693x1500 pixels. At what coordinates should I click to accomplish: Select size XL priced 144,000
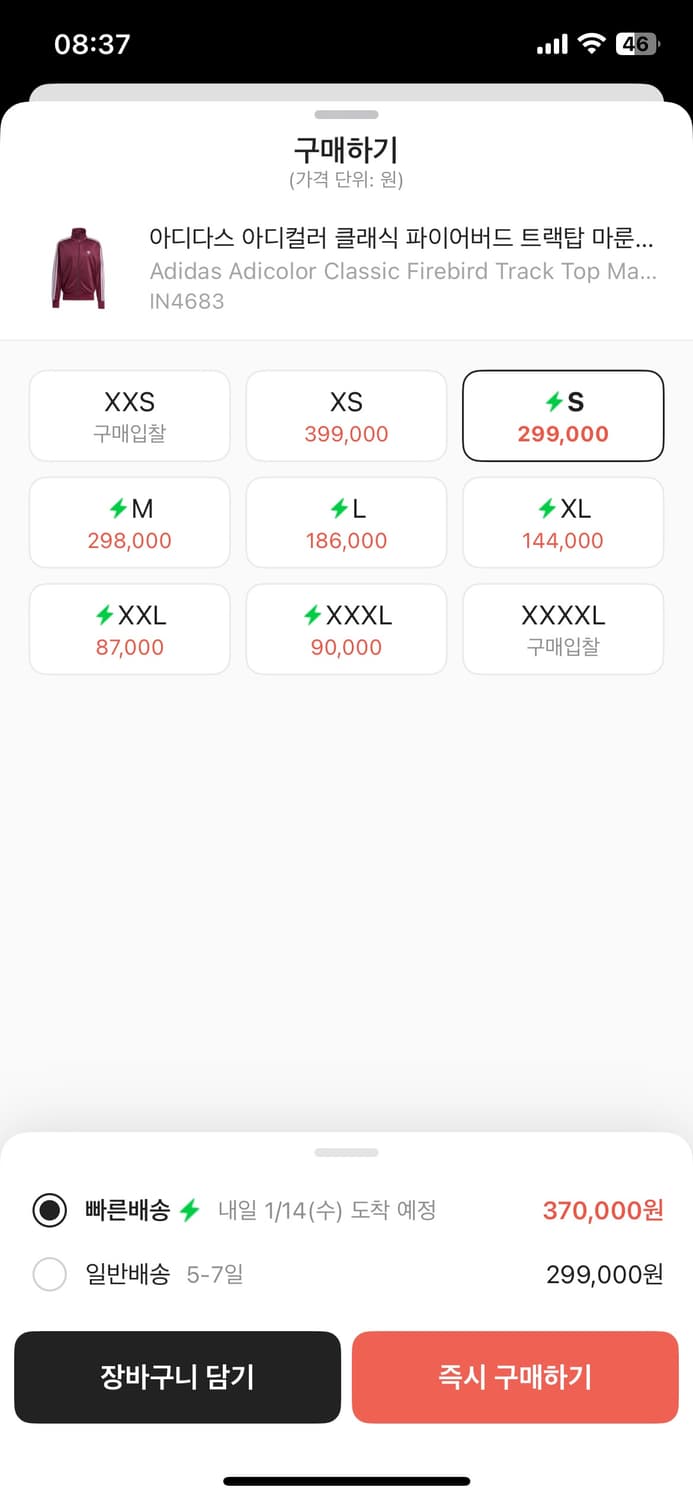click(x=563, y=523)
